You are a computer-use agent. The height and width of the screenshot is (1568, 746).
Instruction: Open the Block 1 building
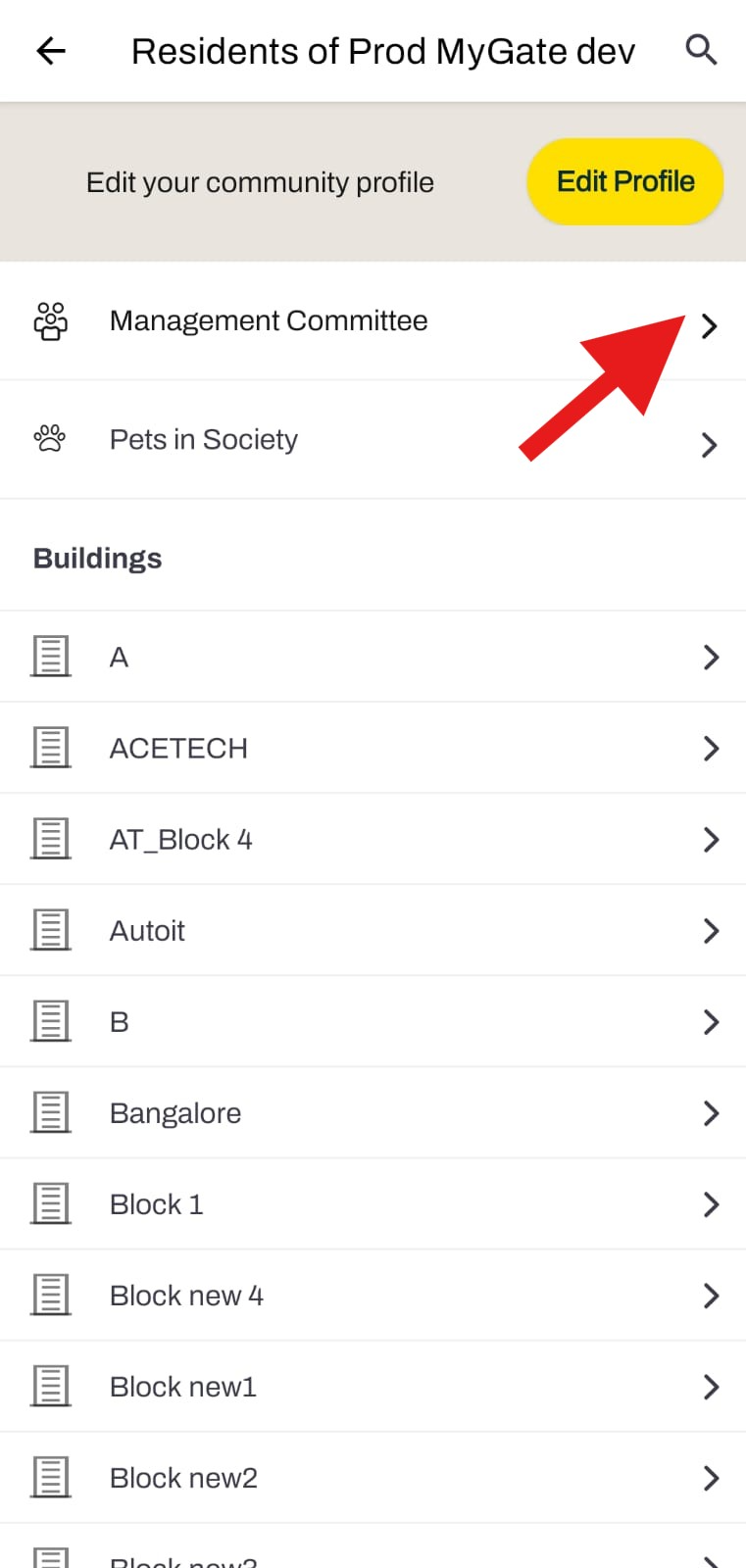pyautogui.click(x=373, y=1203)
